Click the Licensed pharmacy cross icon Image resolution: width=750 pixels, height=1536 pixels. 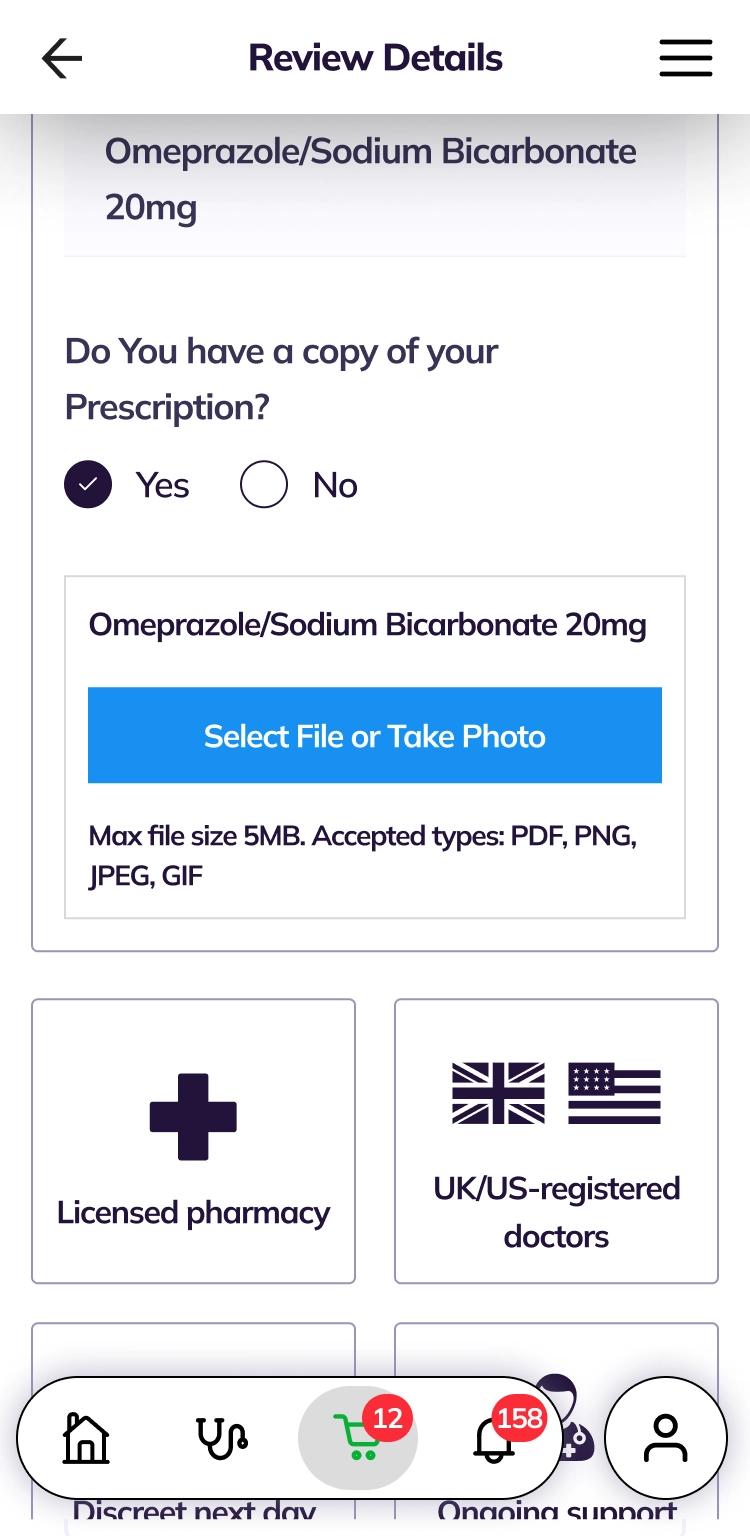193,1117
